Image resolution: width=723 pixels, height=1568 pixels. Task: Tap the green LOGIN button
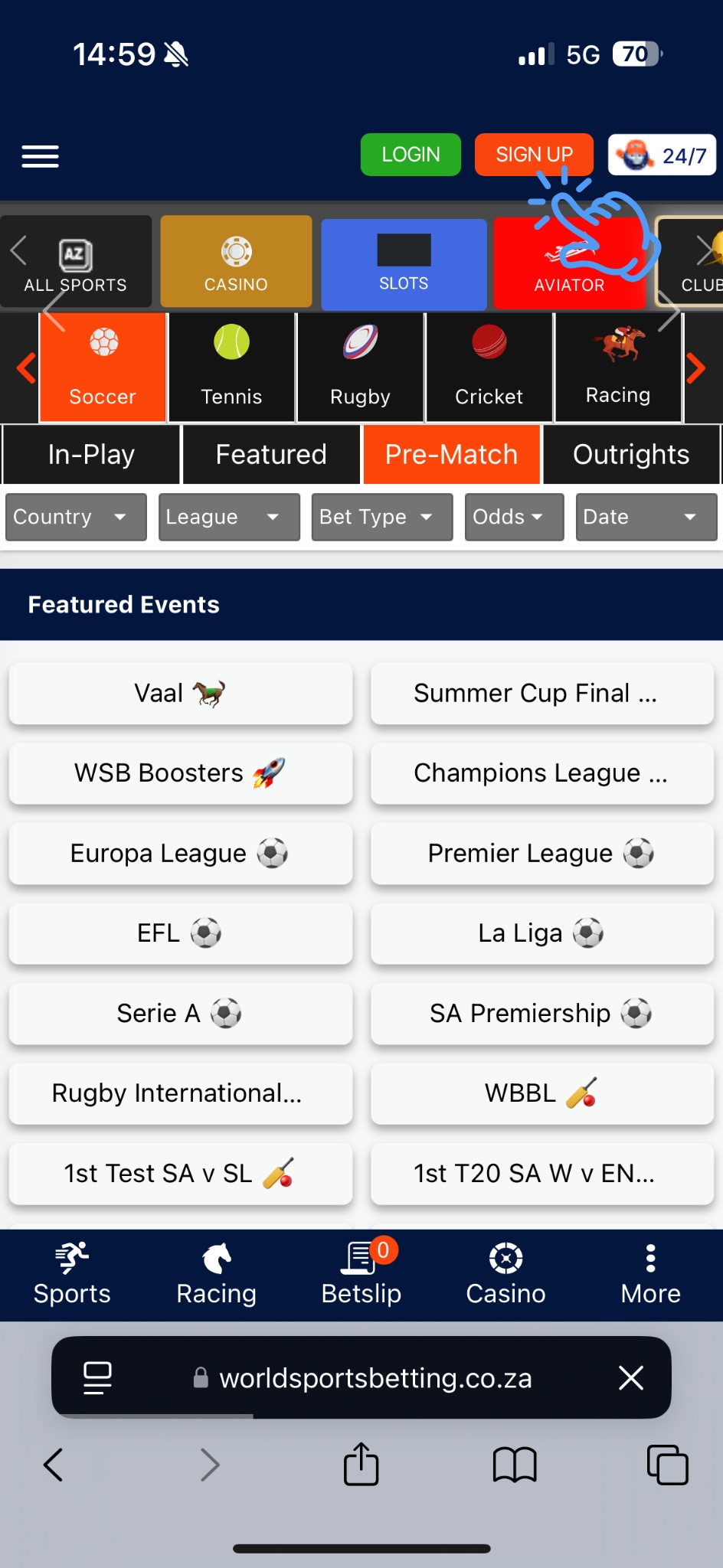tap(411, 155)
